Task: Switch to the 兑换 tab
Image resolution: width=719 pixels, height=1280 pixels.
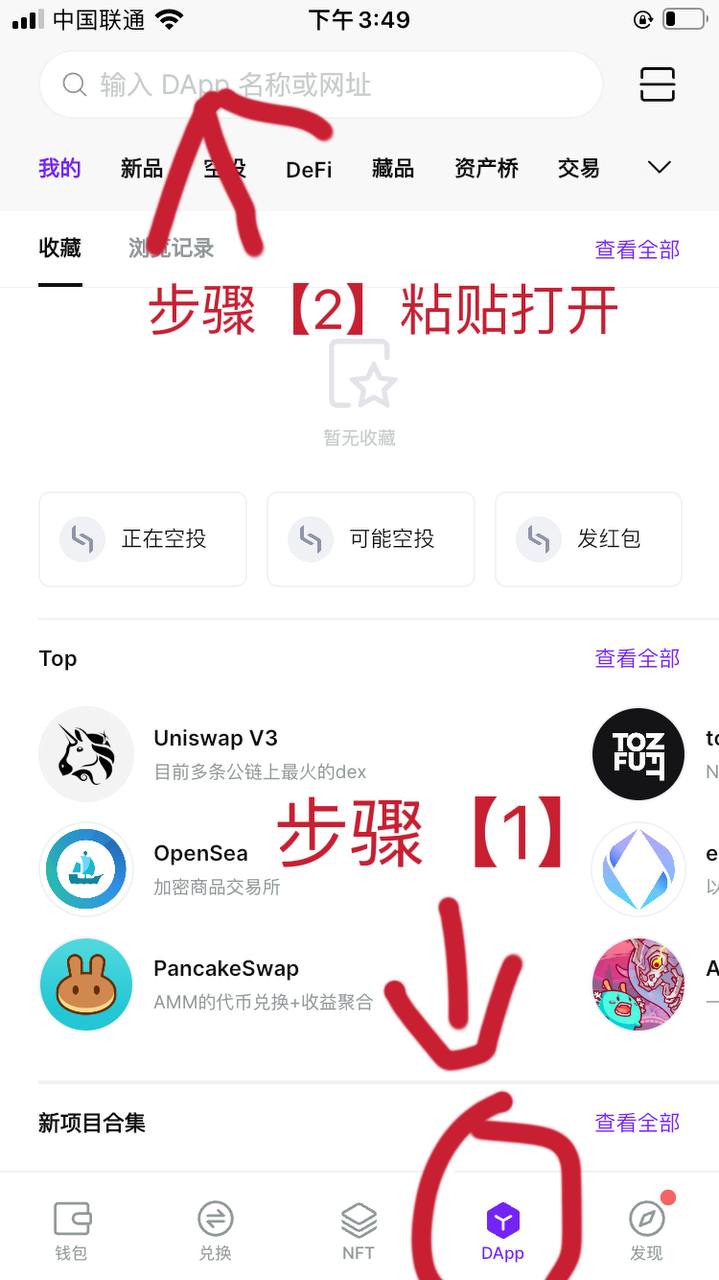Action: (x=215, y=1231)
